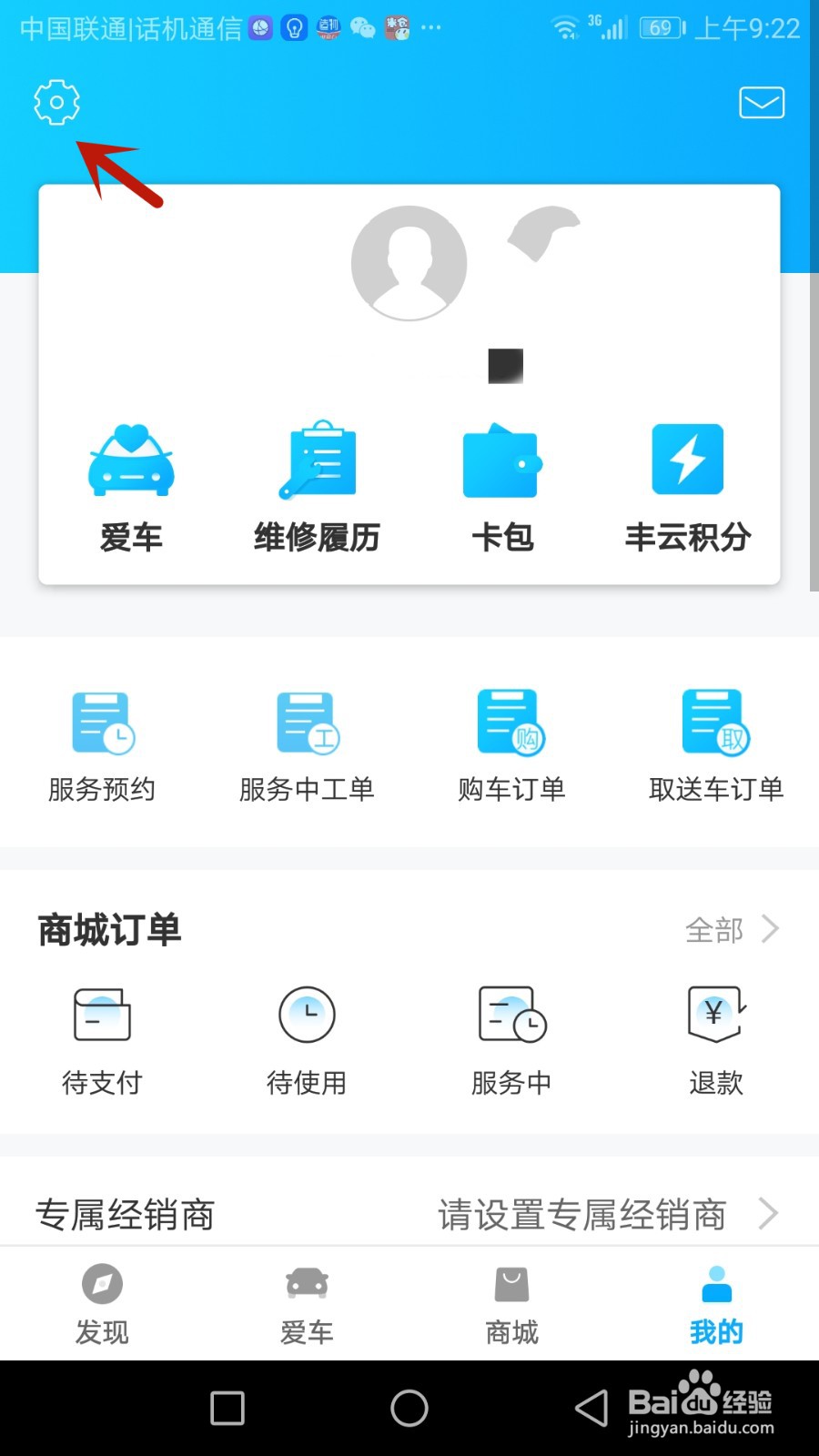Open 服务中工单 work orders
The height and width of the screenshot is (1456, 819).
(307, 748)
